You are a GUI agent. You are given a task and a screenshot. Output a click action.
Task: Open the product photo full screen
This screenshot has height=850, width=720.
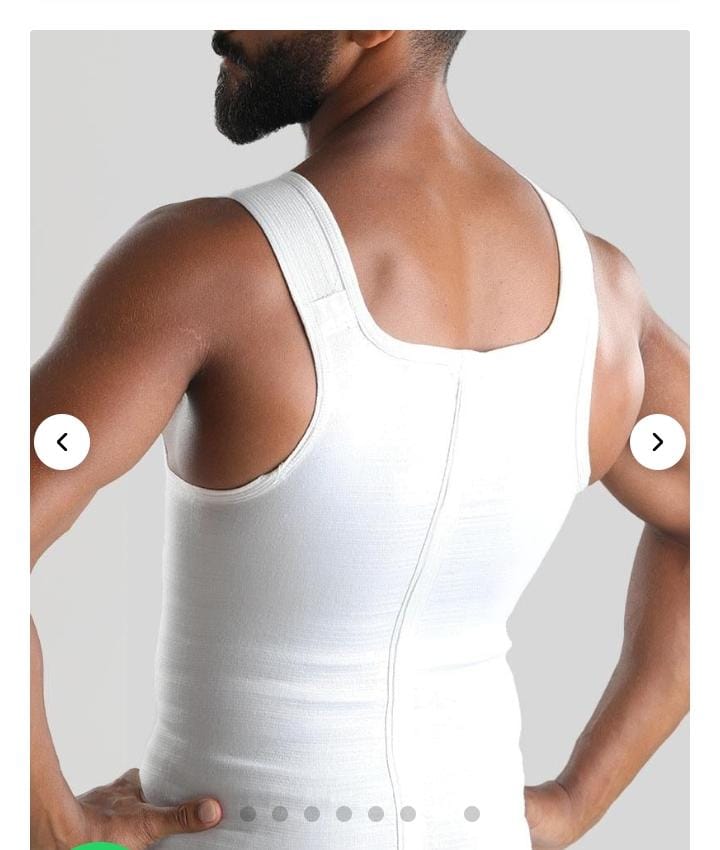point(360,300)
